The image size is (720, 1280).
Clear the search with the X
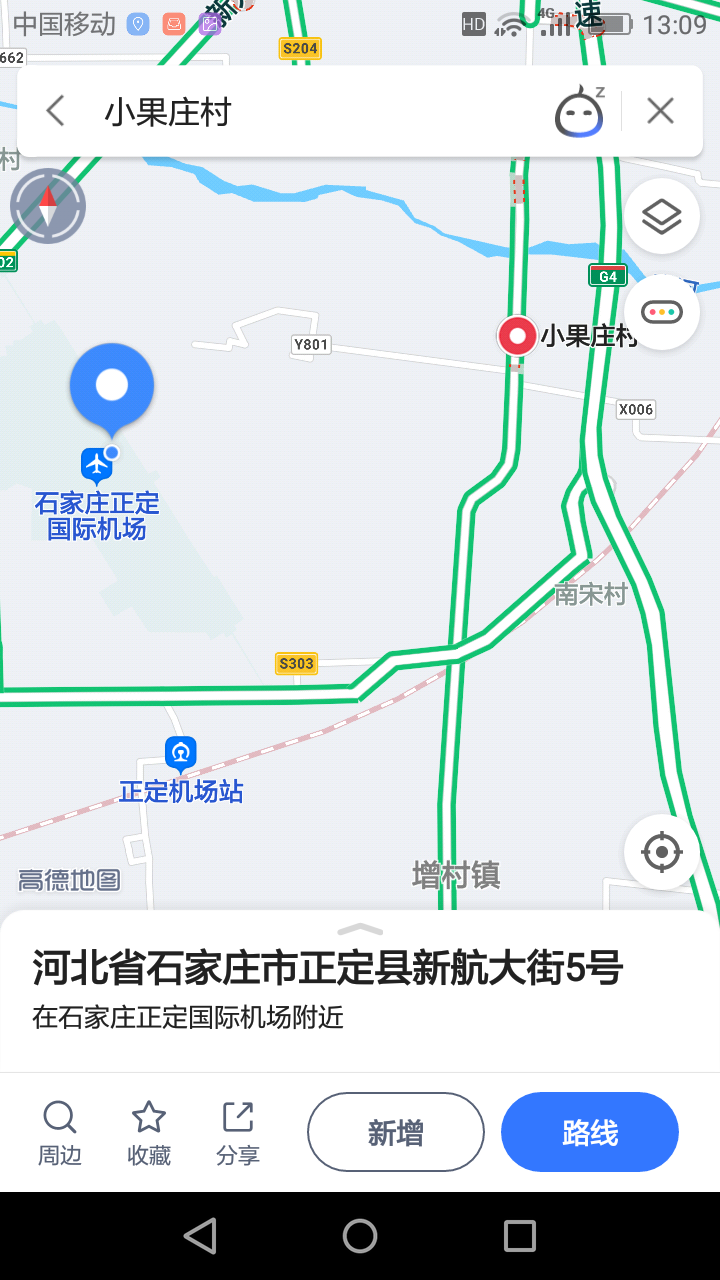click(x=660, y=111)
